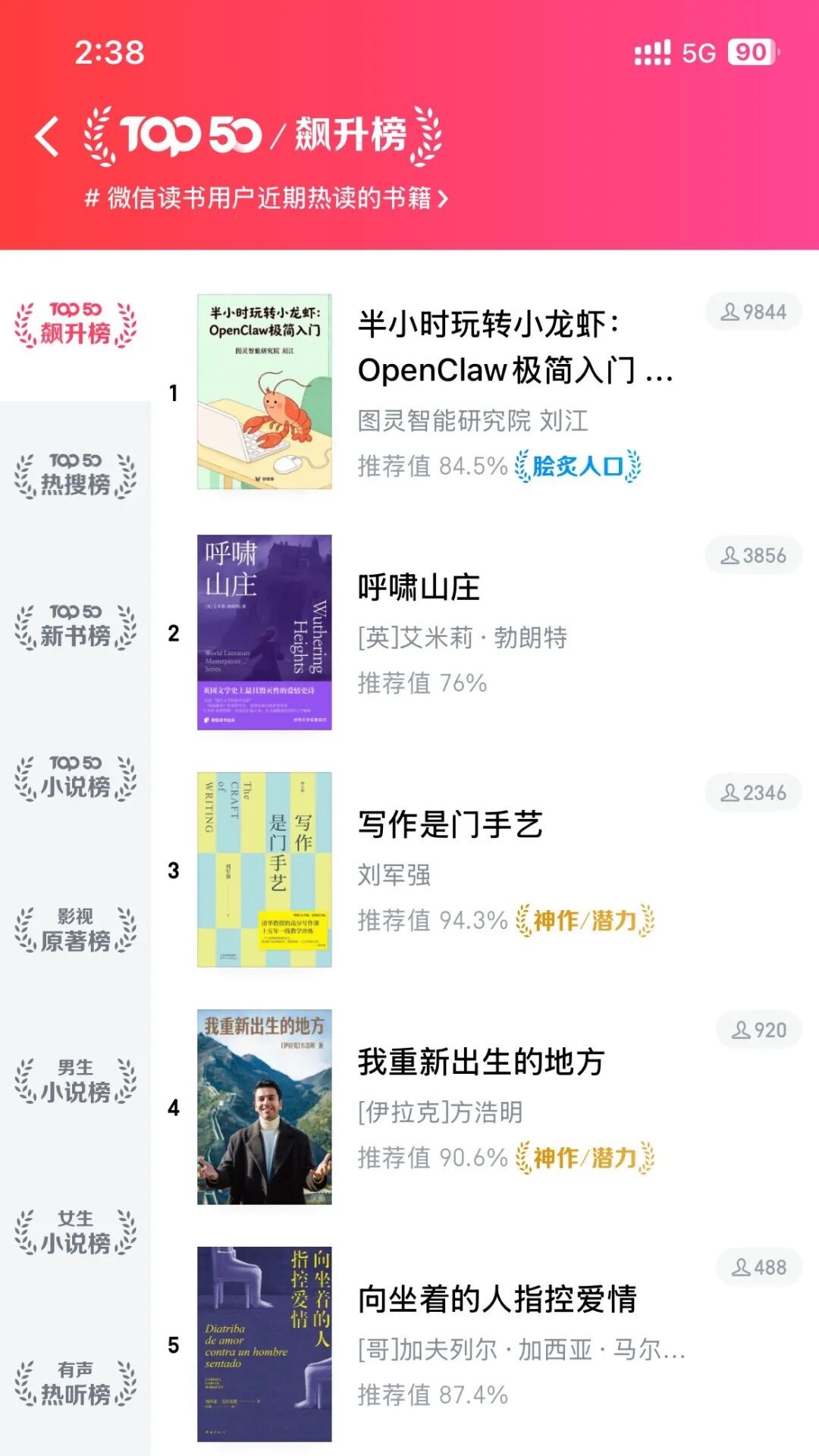
Task: Select the TOP 50 飙升榜 tab
Action: 75,324
